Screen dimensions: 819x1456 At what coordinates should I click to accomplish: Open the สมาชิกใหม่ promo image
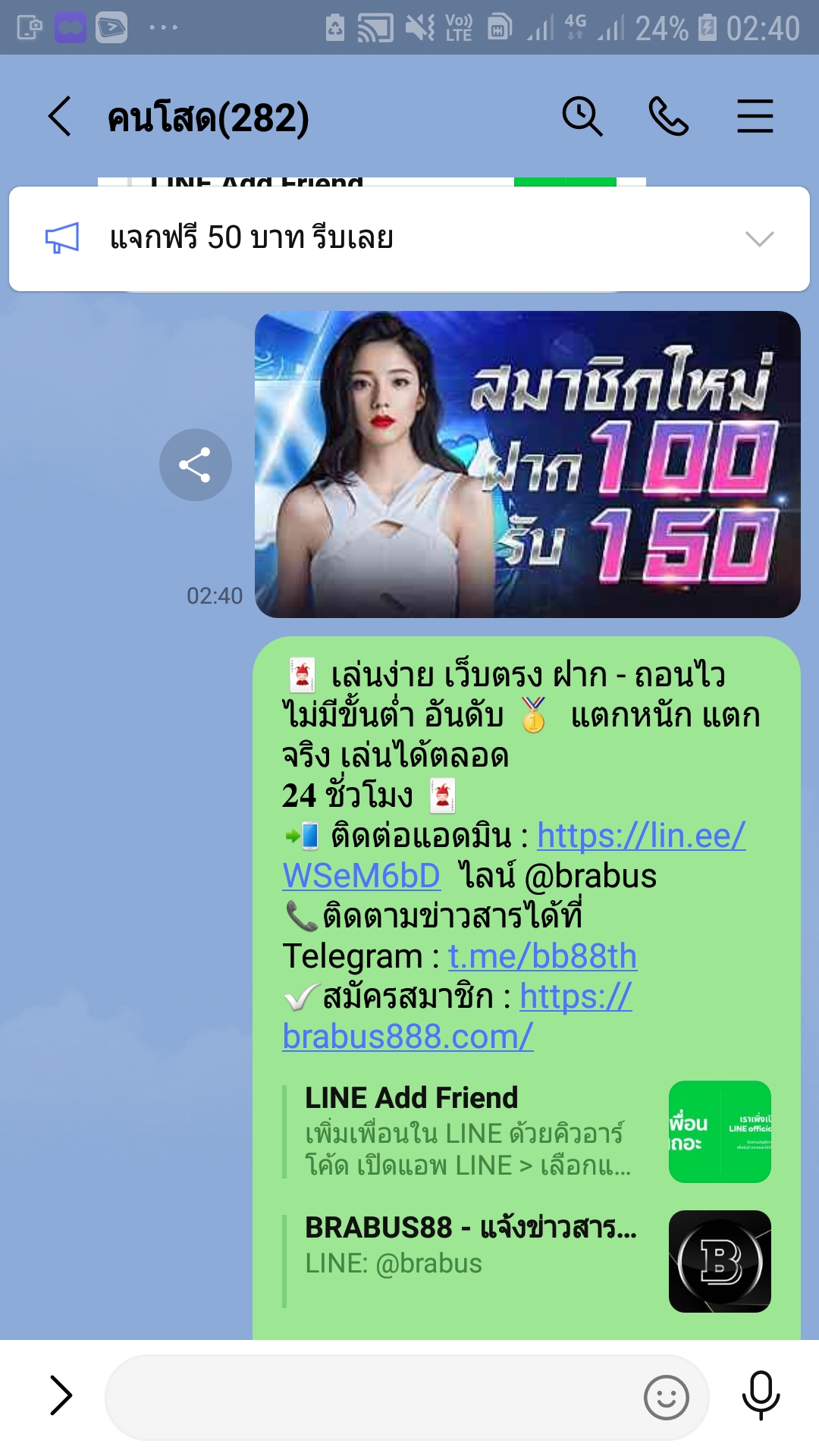coord(527,464)
